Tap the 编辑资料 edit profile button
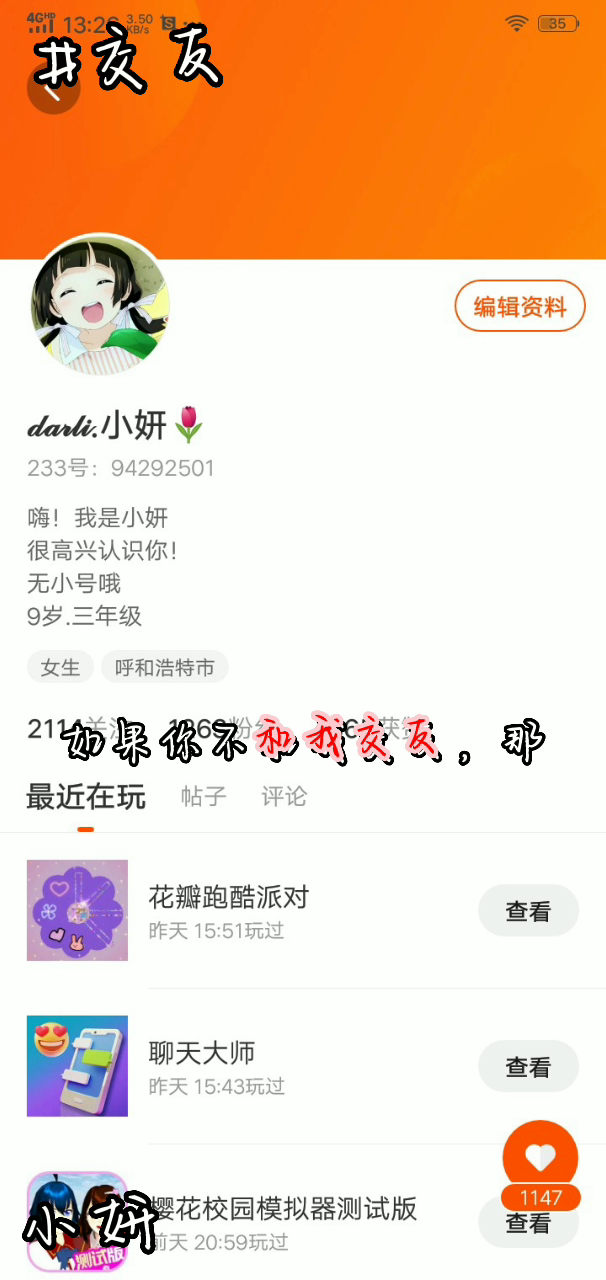This screenshot has width=606, height=1280. (x=520, y=306)
